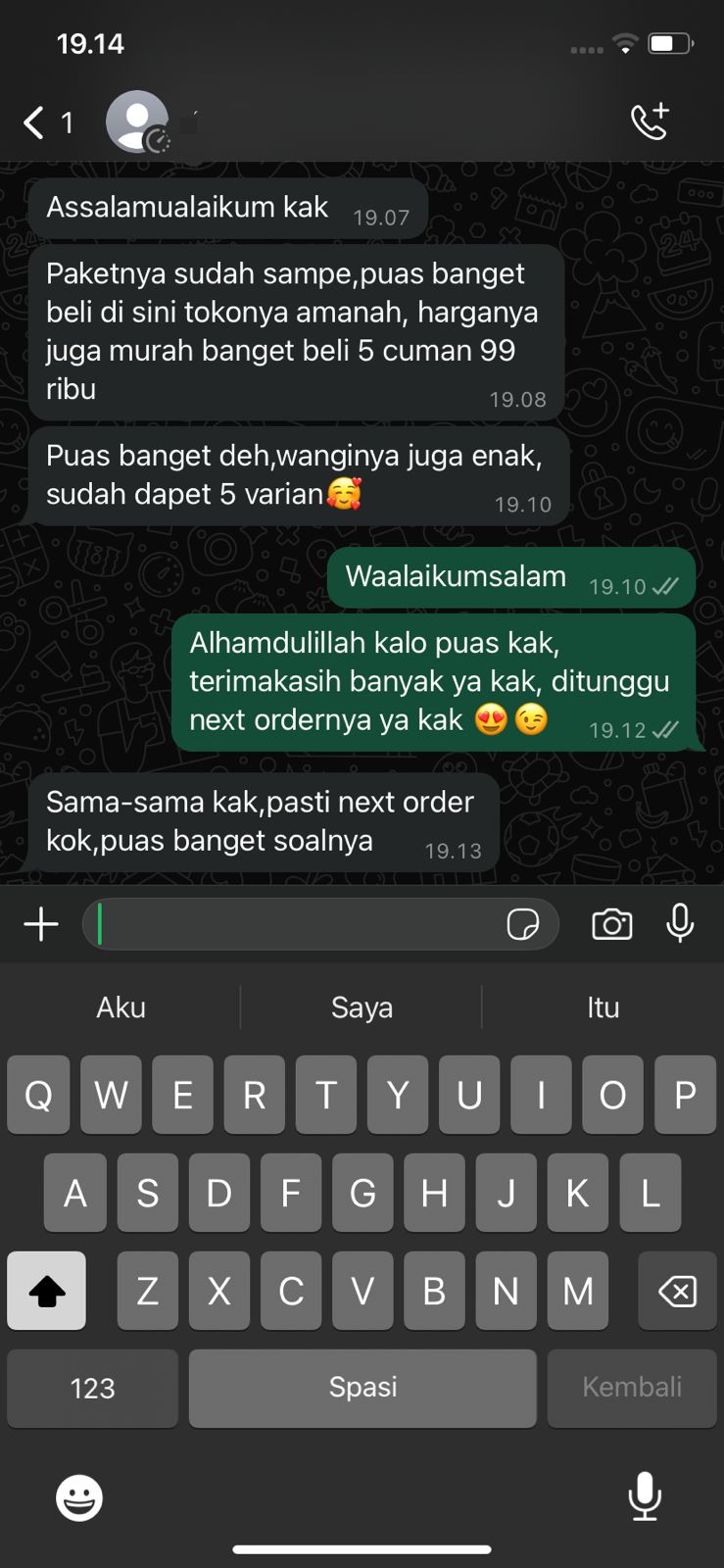Insert the suggested word "Aku"

point(121,1007)
